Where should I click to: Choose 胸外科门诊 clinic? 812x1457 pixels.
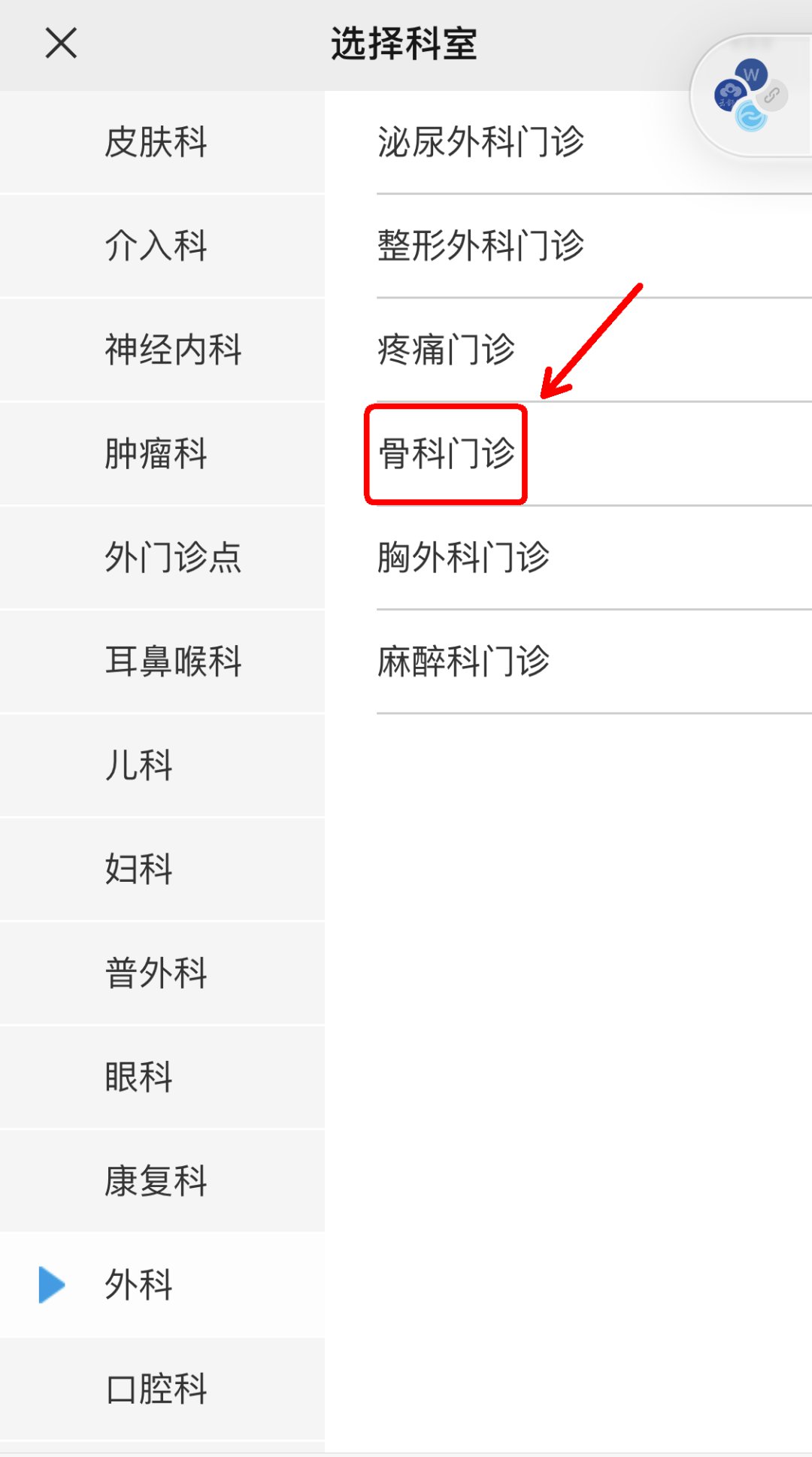[x=464, y=557]
